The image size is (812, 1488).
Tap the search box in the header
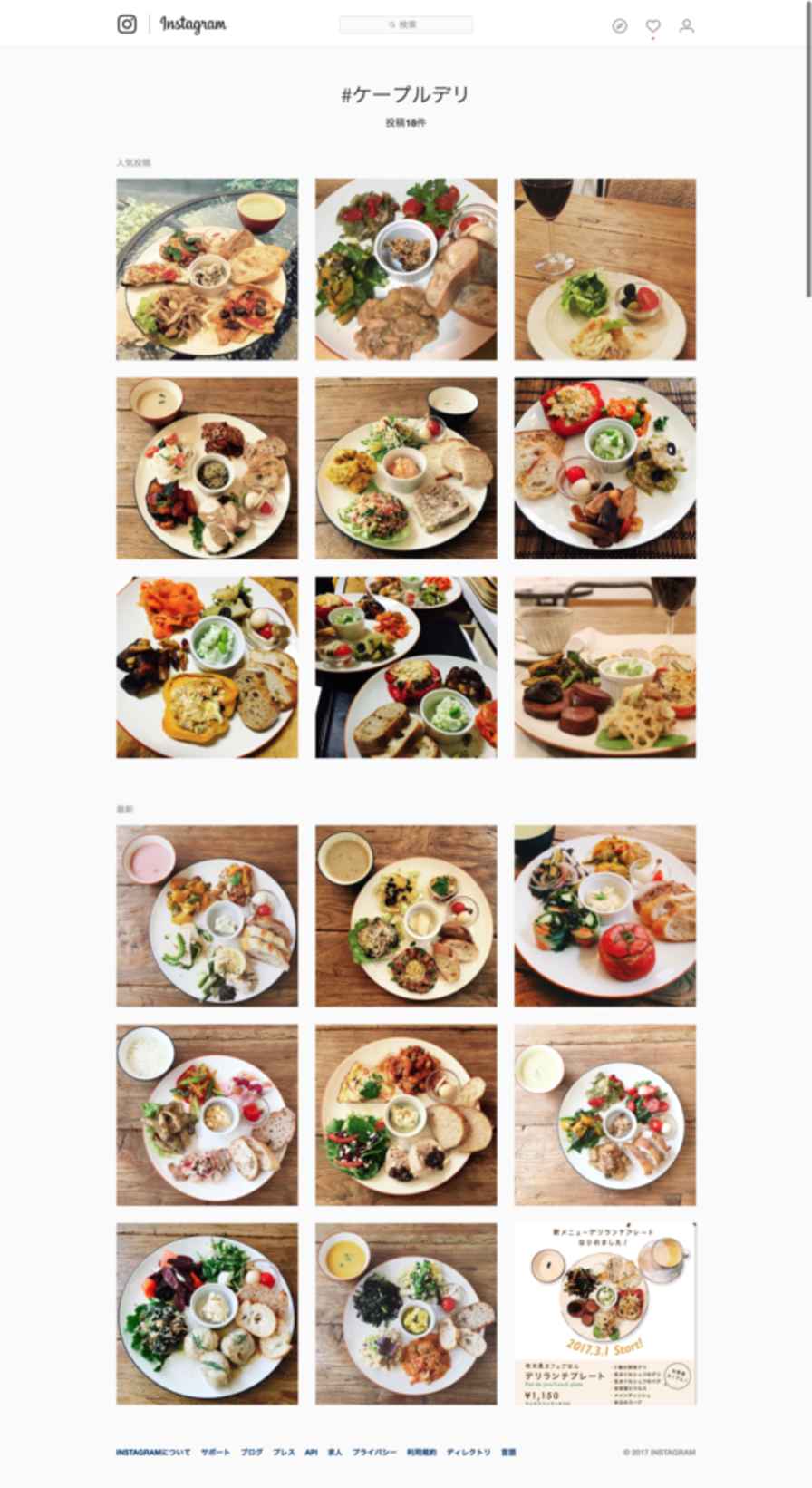tap(406, 24)
